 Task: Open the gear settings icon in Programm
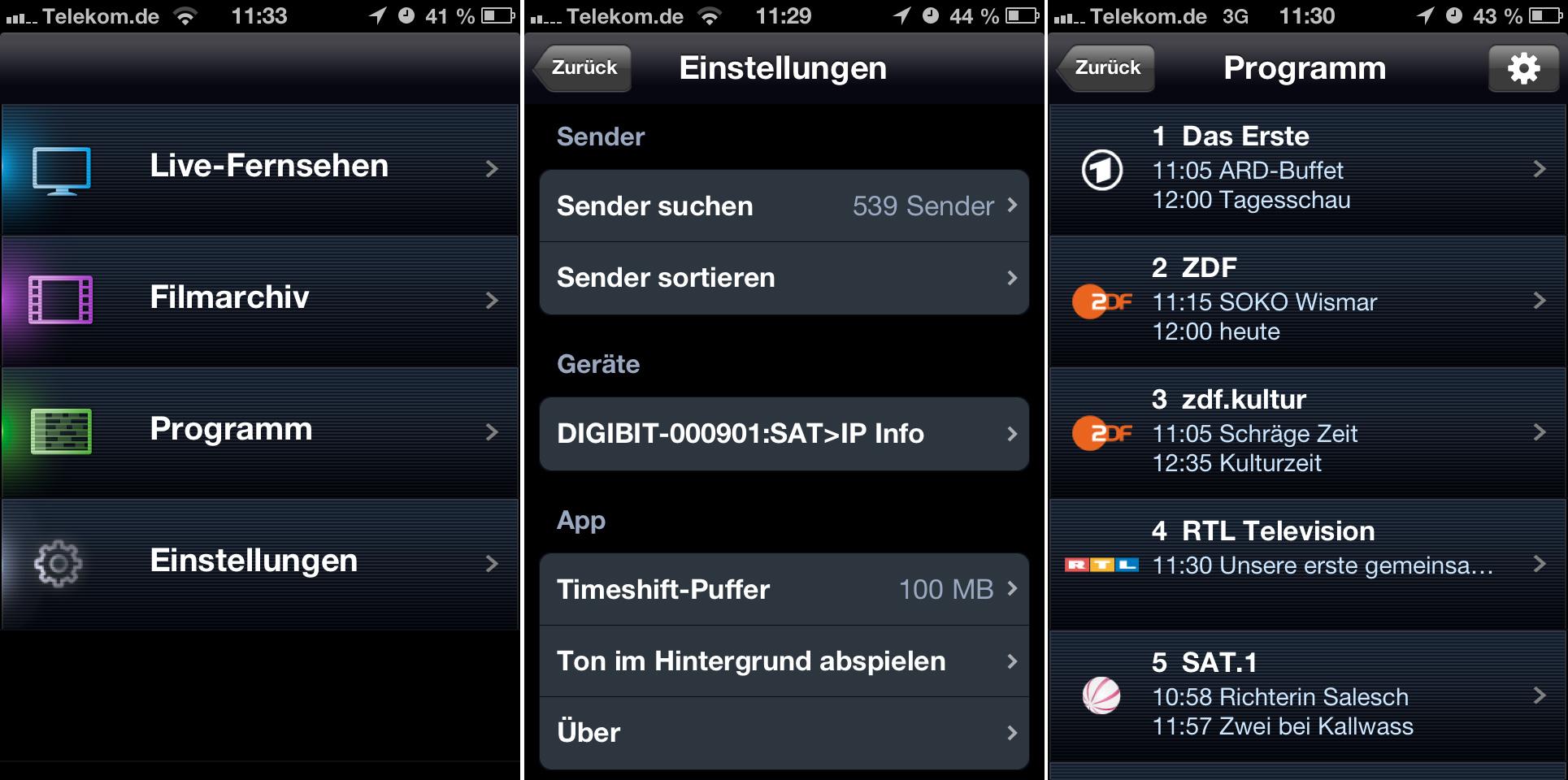click(1522, 68)
